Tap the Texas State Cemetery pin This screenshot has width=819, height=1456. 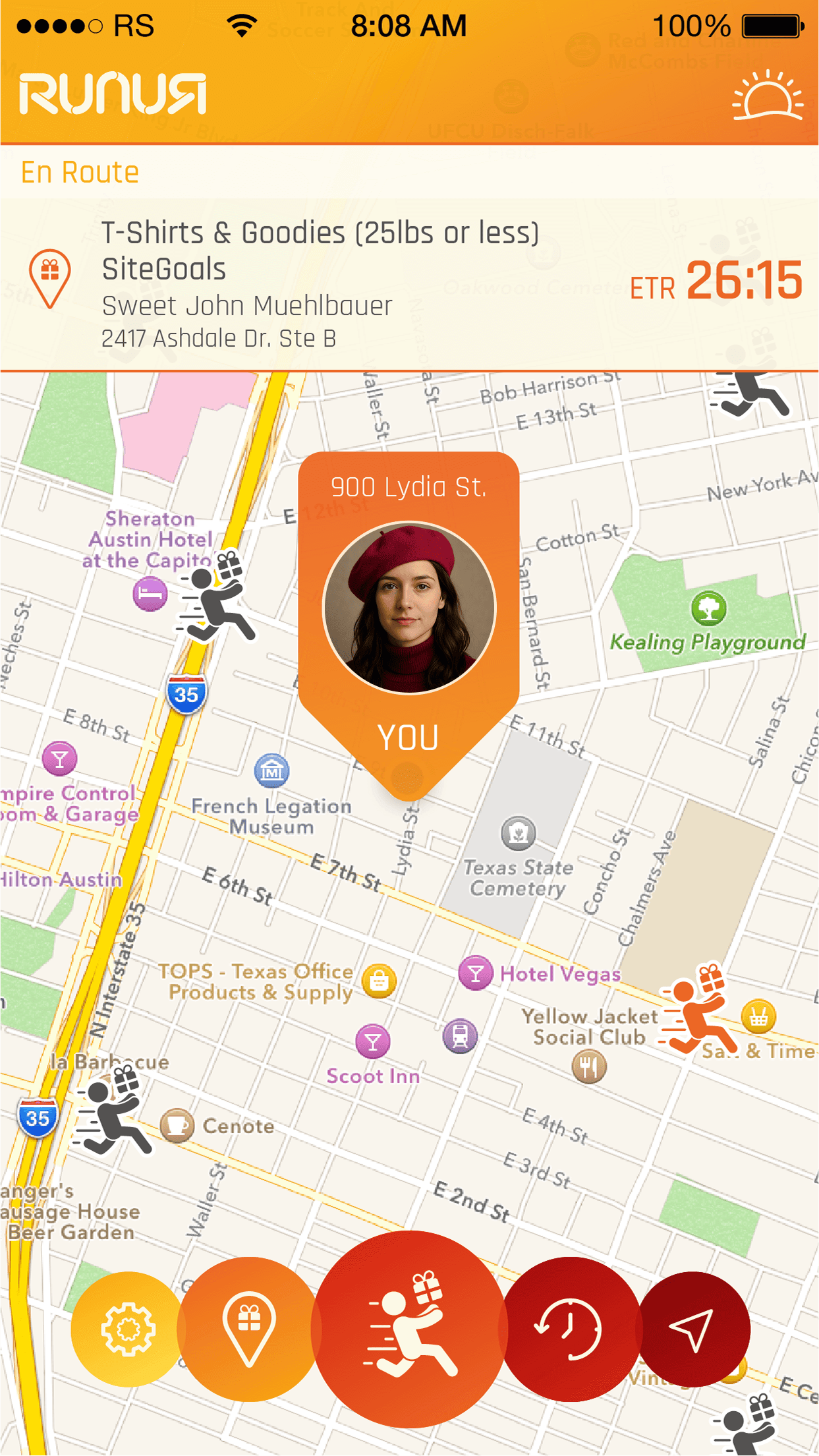click(519, 834)
